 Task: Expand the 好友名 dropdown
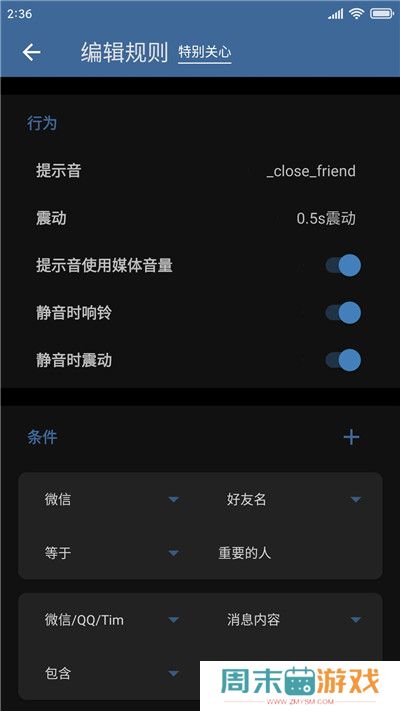[293, 500]
